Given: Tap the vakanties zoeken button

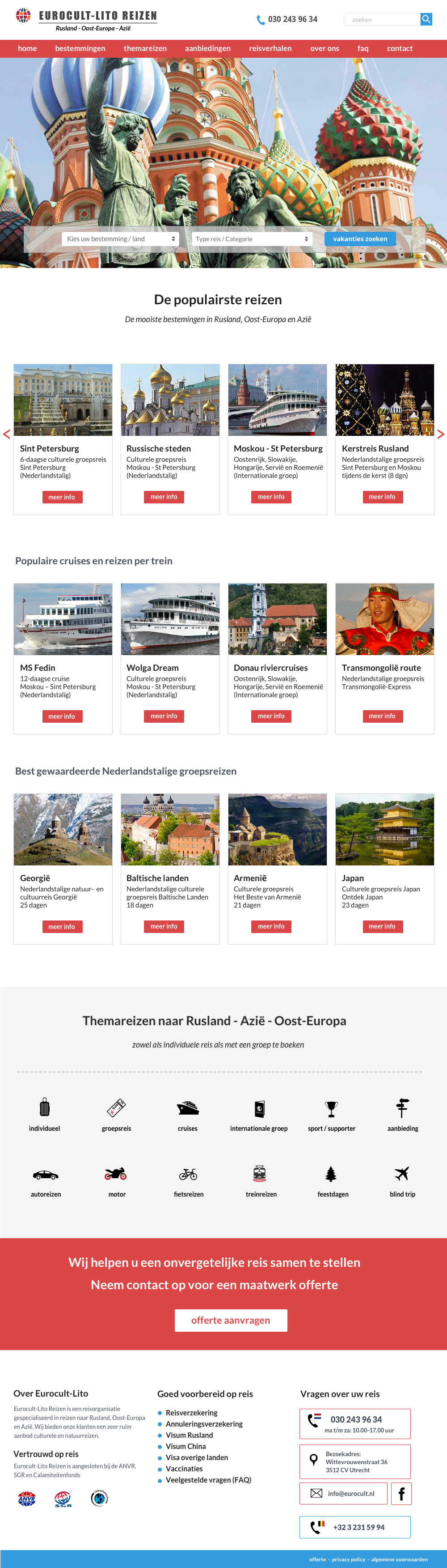Looking at the screenshot, I should 359,239.
